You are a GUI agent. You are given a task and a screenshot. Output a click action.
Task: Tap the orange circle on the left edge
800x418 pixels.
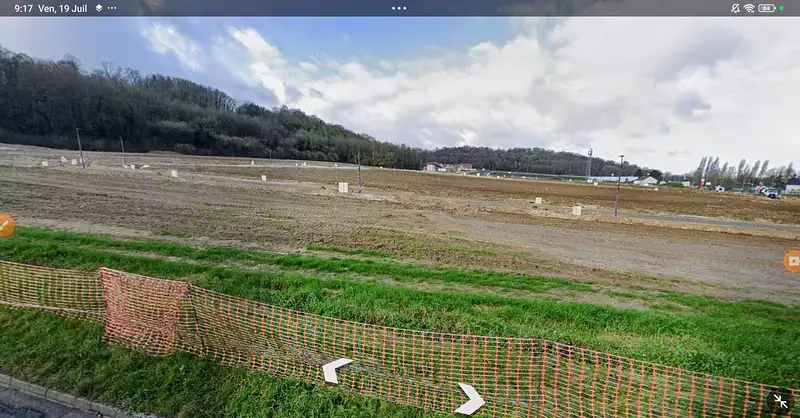(5, 225)
